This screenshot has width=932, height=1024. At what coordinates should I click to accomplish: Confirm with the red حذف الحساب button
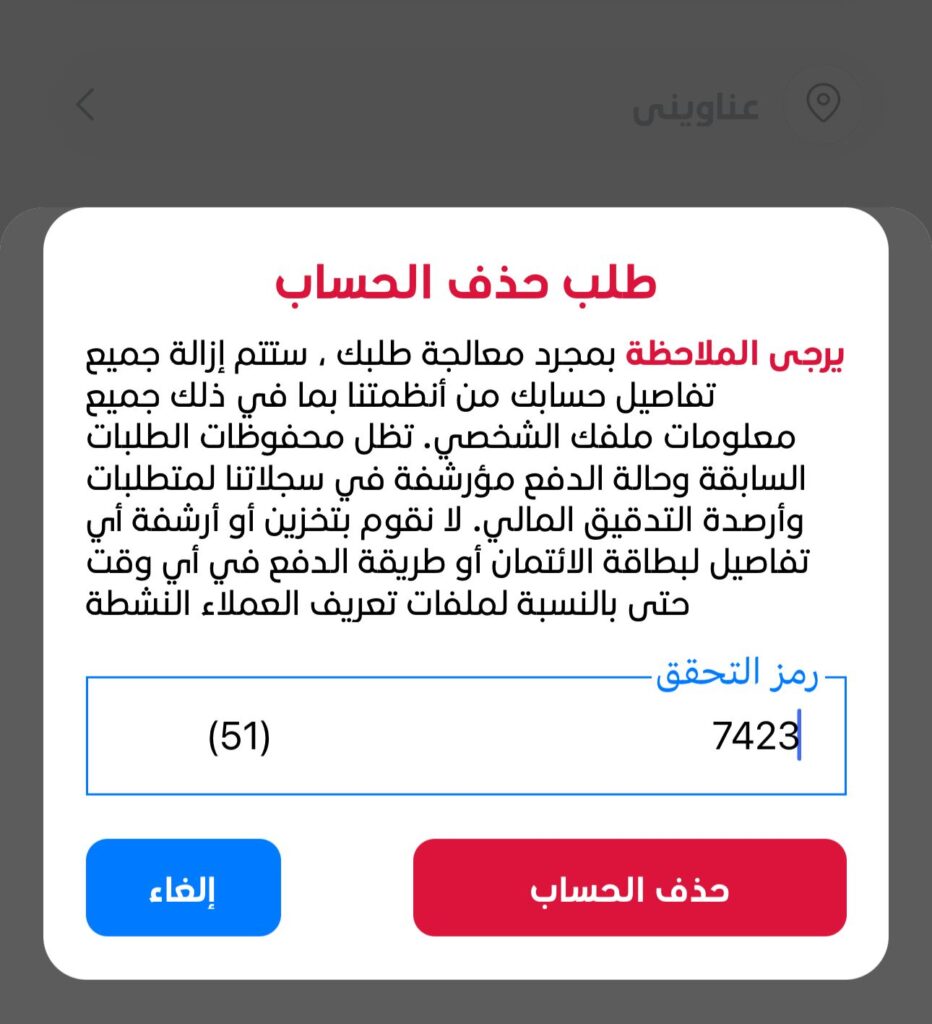point(629,888)
